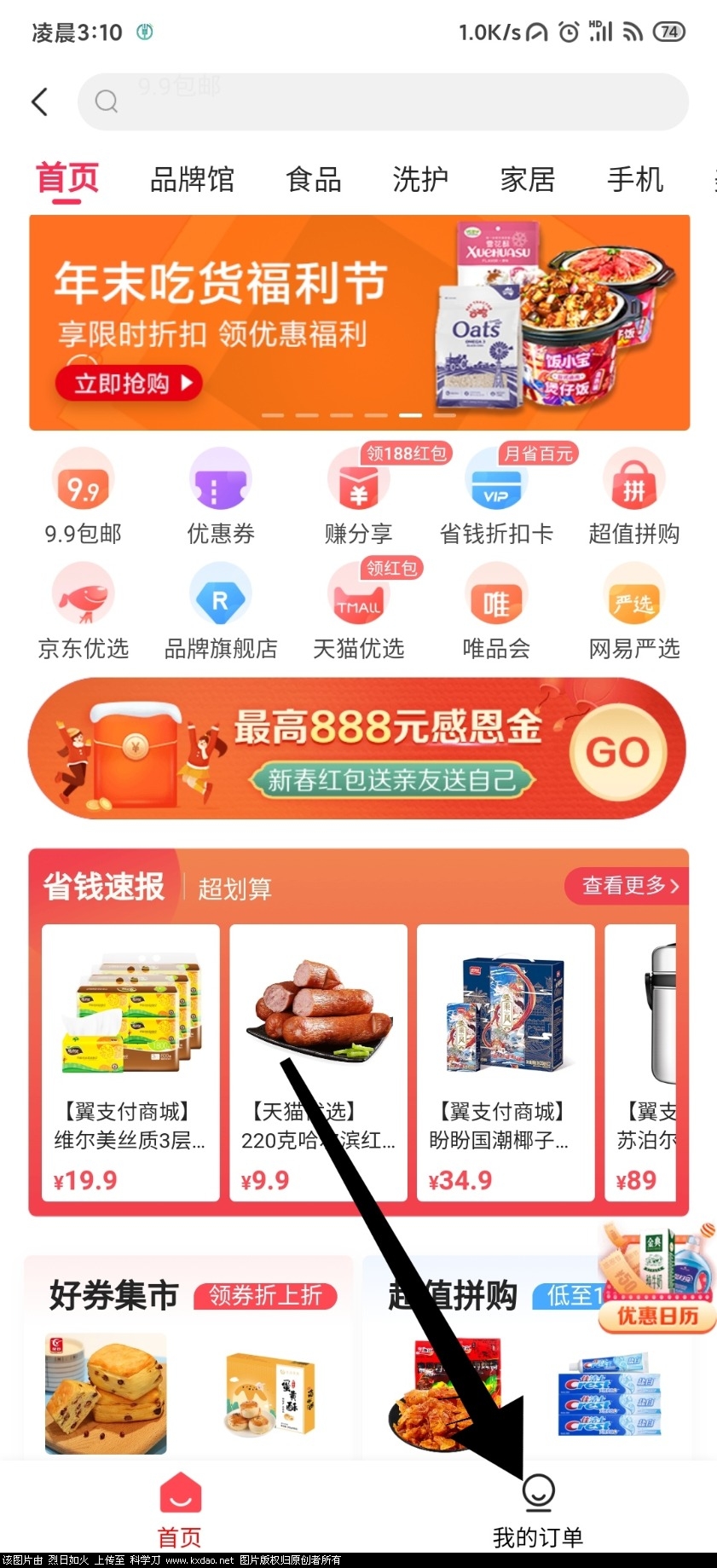
Task: Switch to the 品牌馆 tab
Action: [192, 180]
